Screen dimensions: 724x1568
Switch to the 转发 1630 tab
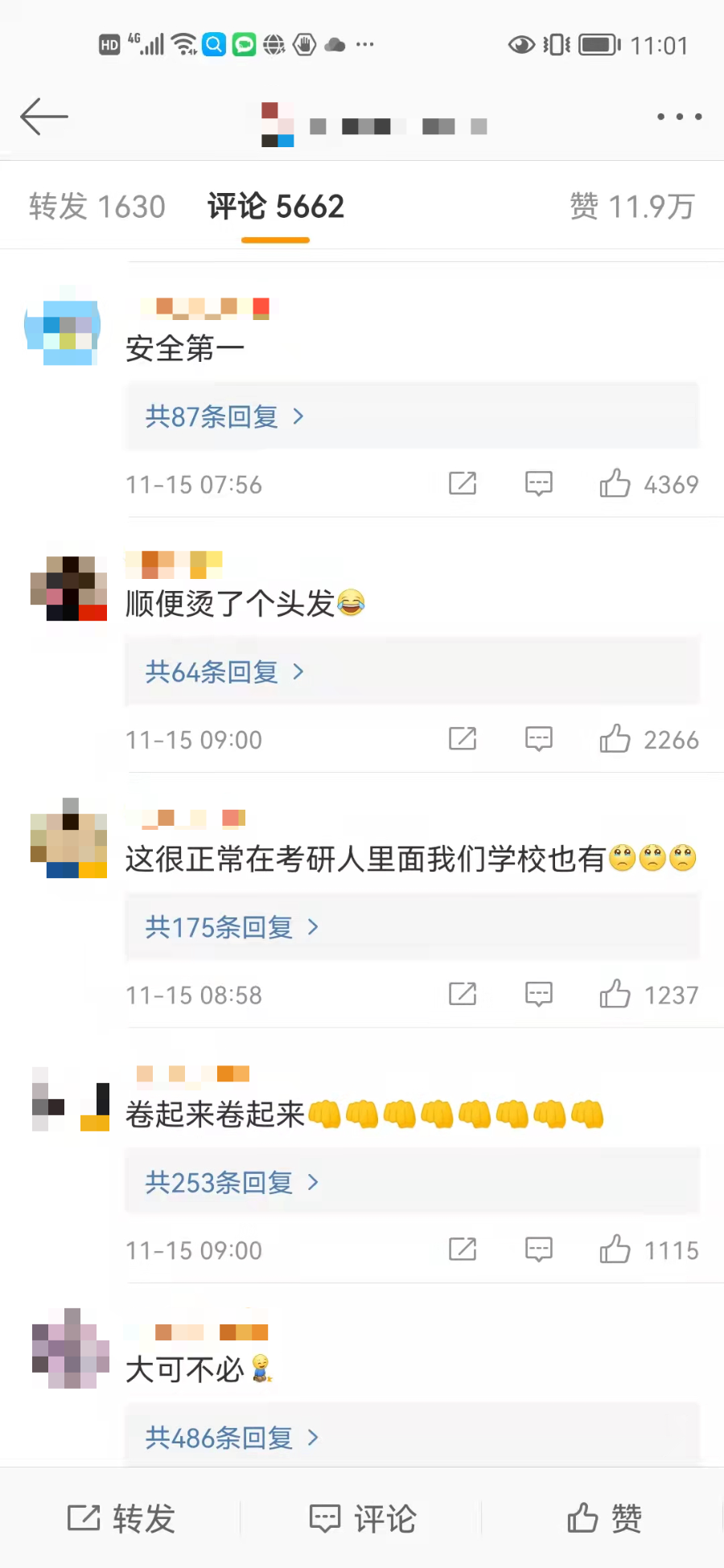[x=97, y=207]
